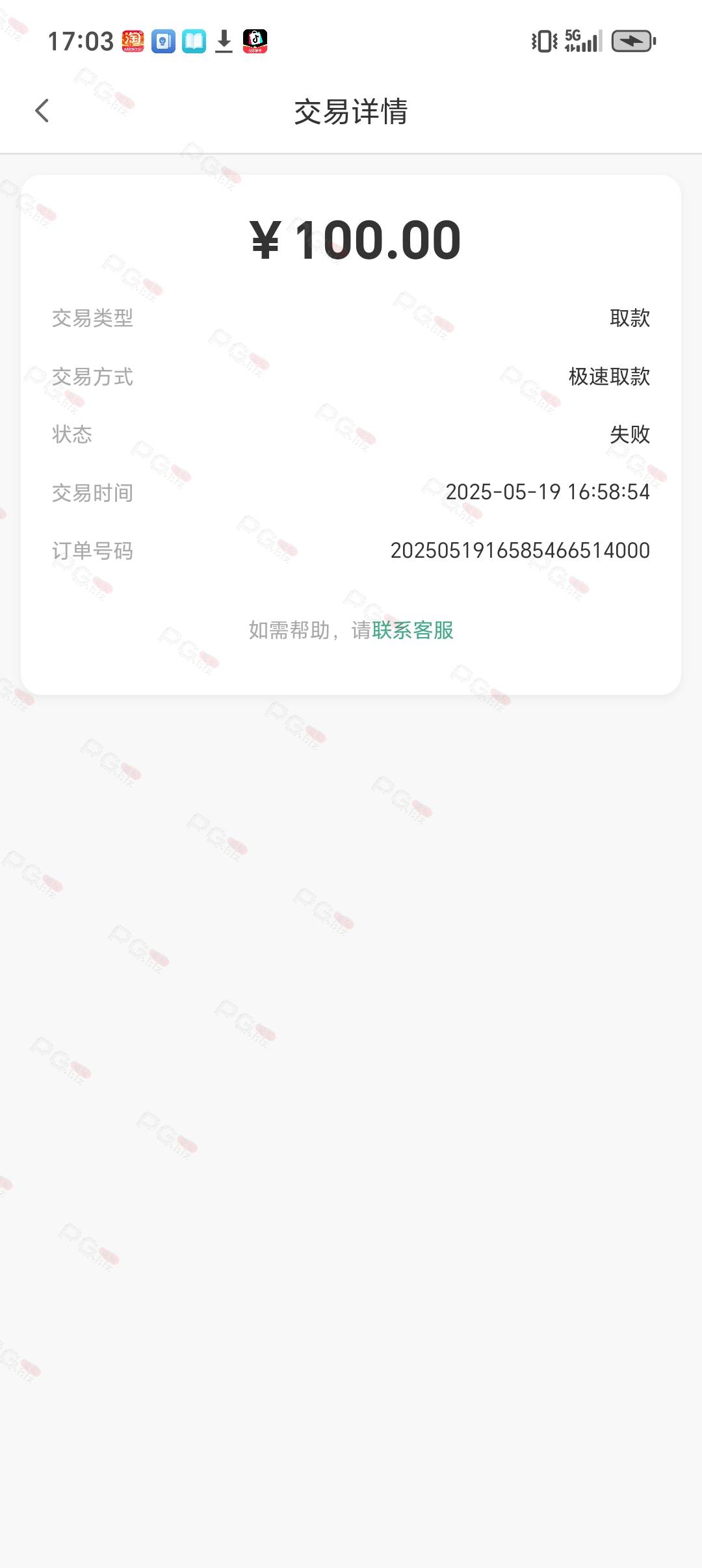This screenshot has height=1568, width=702.
Task: Go back from transaction details
Action: point(42,111)
